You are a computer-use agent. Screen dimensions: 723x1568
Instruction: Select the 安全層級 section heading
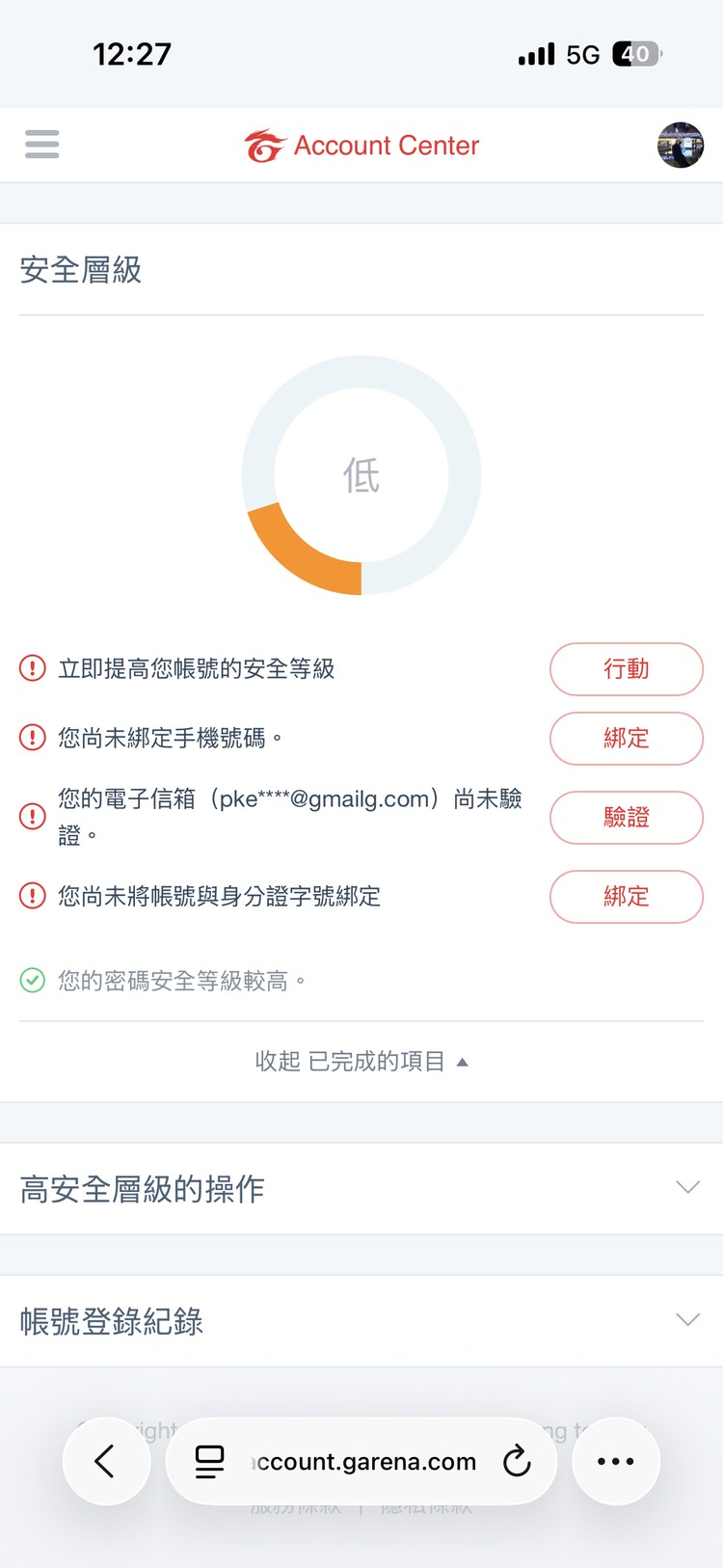point(80,271)
